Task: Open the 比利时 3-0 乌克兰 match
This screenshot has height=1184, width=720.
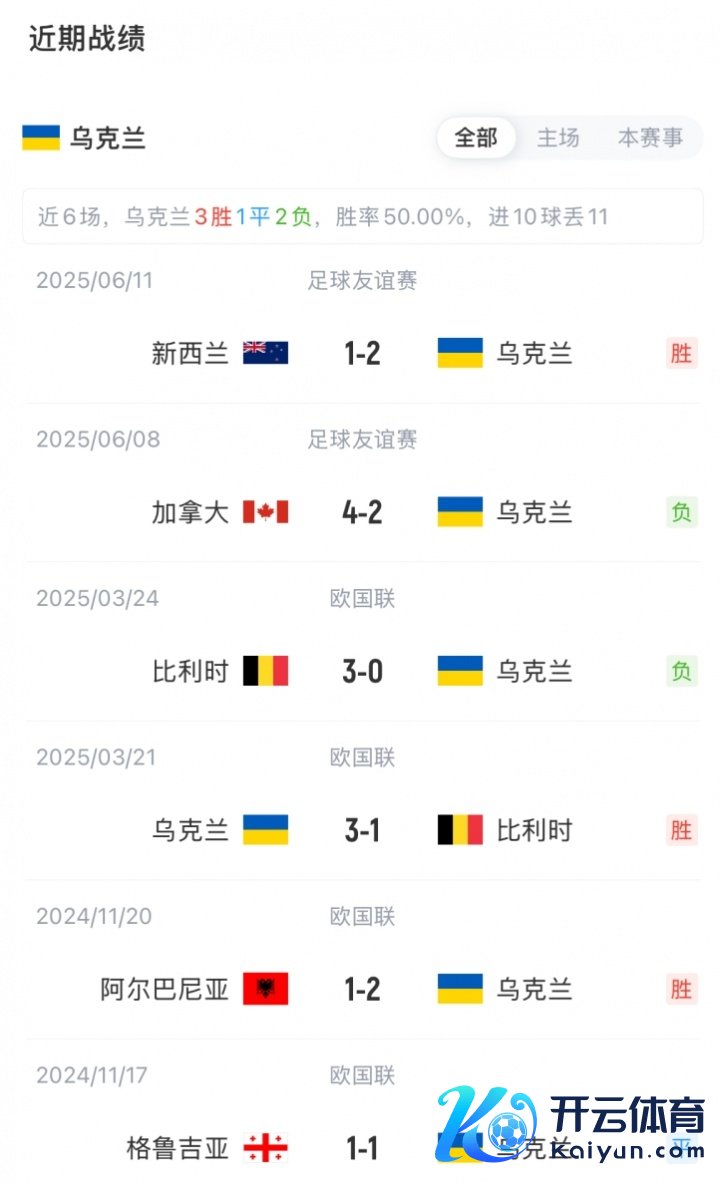Action: (x=362, y=671)
